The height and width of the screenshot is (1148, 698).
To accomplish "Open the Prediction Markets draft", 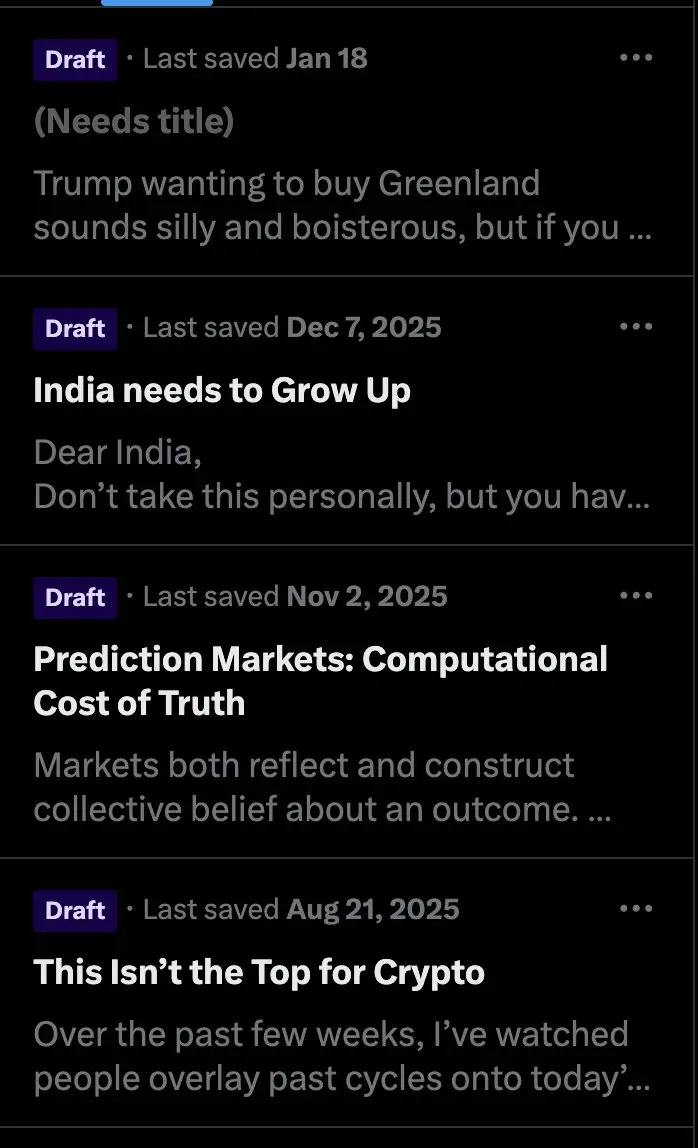I will click(320, 681).
